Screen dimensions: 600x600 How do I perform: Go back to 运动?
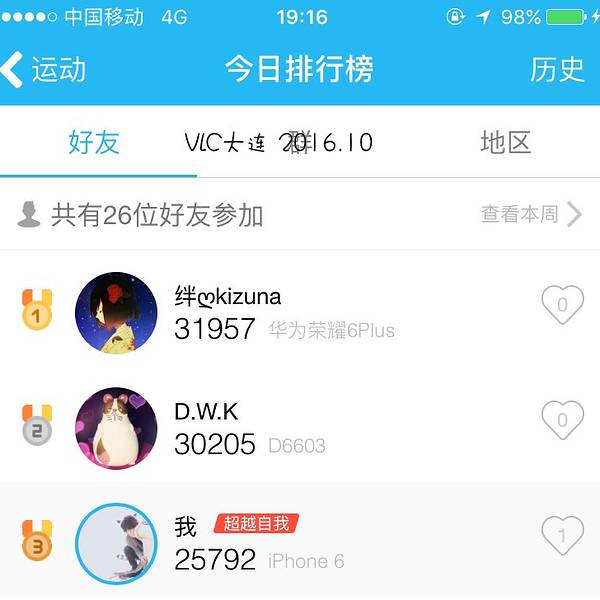pyautogui.click(x=45, y=69)
